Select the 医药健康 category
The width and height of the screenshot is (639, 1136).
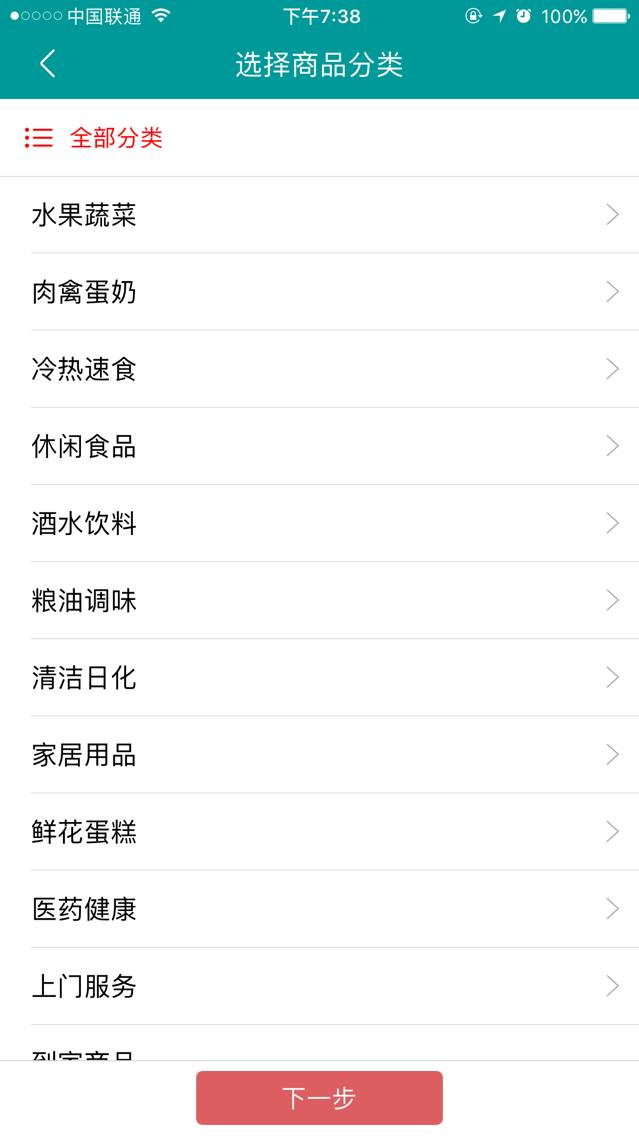pyautogui.click(x=320, y=909)
